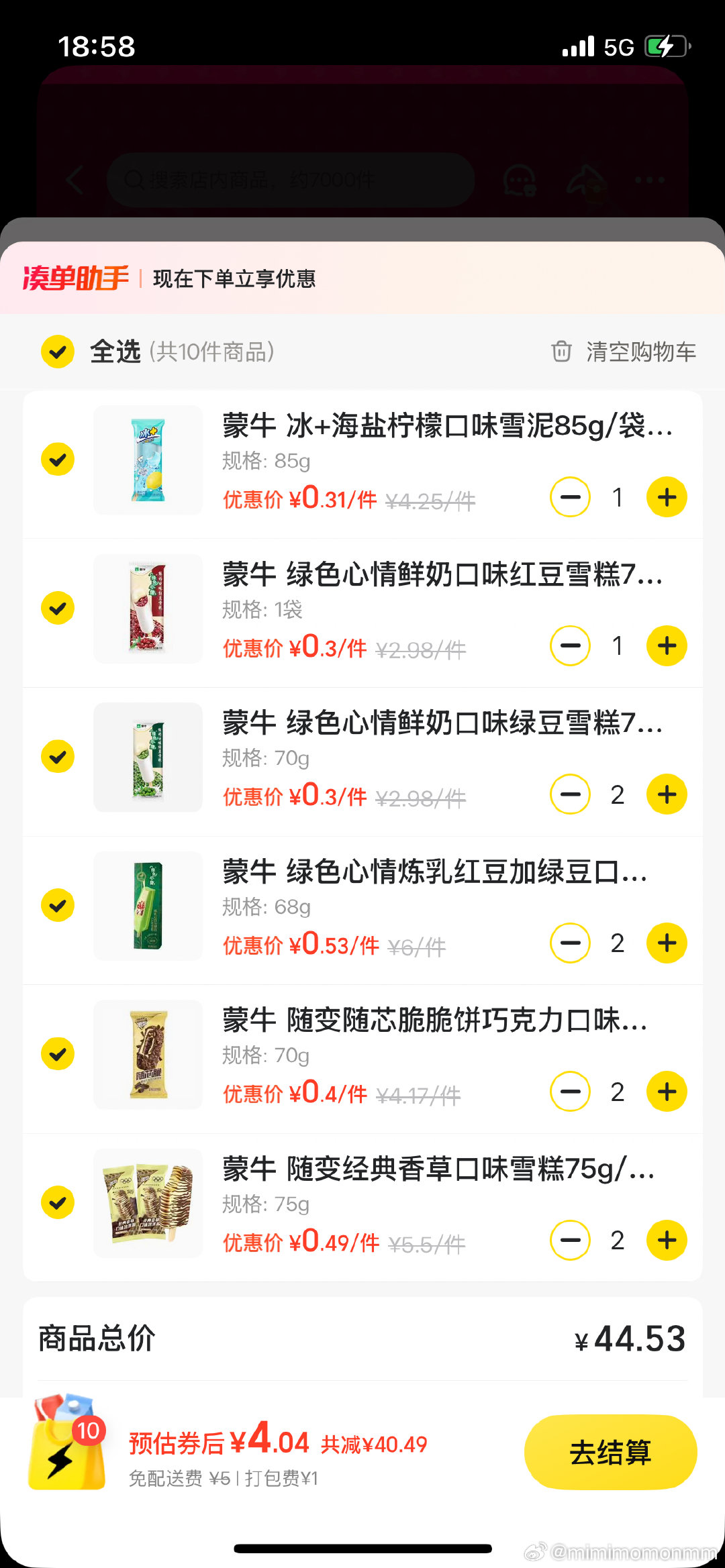The height and width of the screenshot is (1568, 725).
Task: Open the 绿色心情炼乳红豆加绿豆 product image
Action: [148, 906]
